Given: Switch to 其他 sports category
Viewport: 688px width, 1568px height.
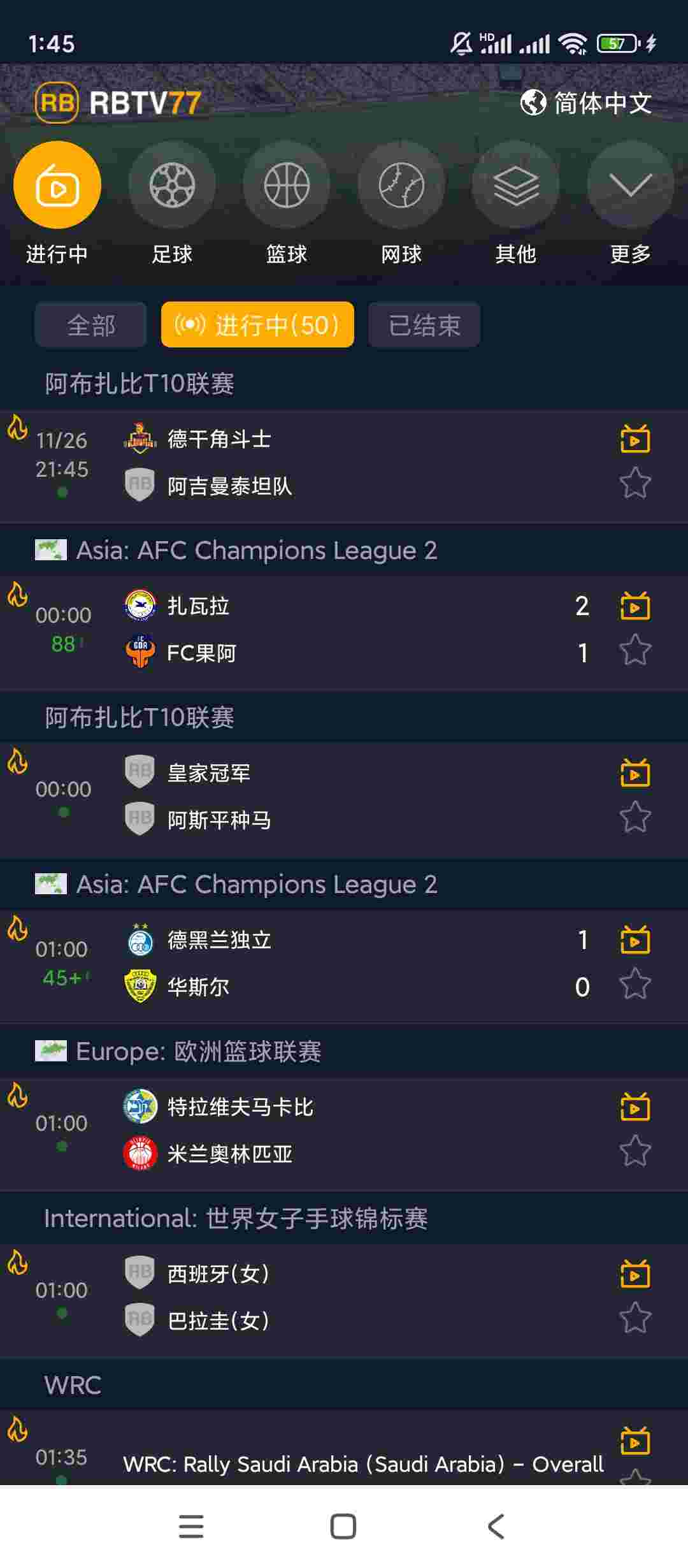Looking at the screenshot, I should coord(515,185).
